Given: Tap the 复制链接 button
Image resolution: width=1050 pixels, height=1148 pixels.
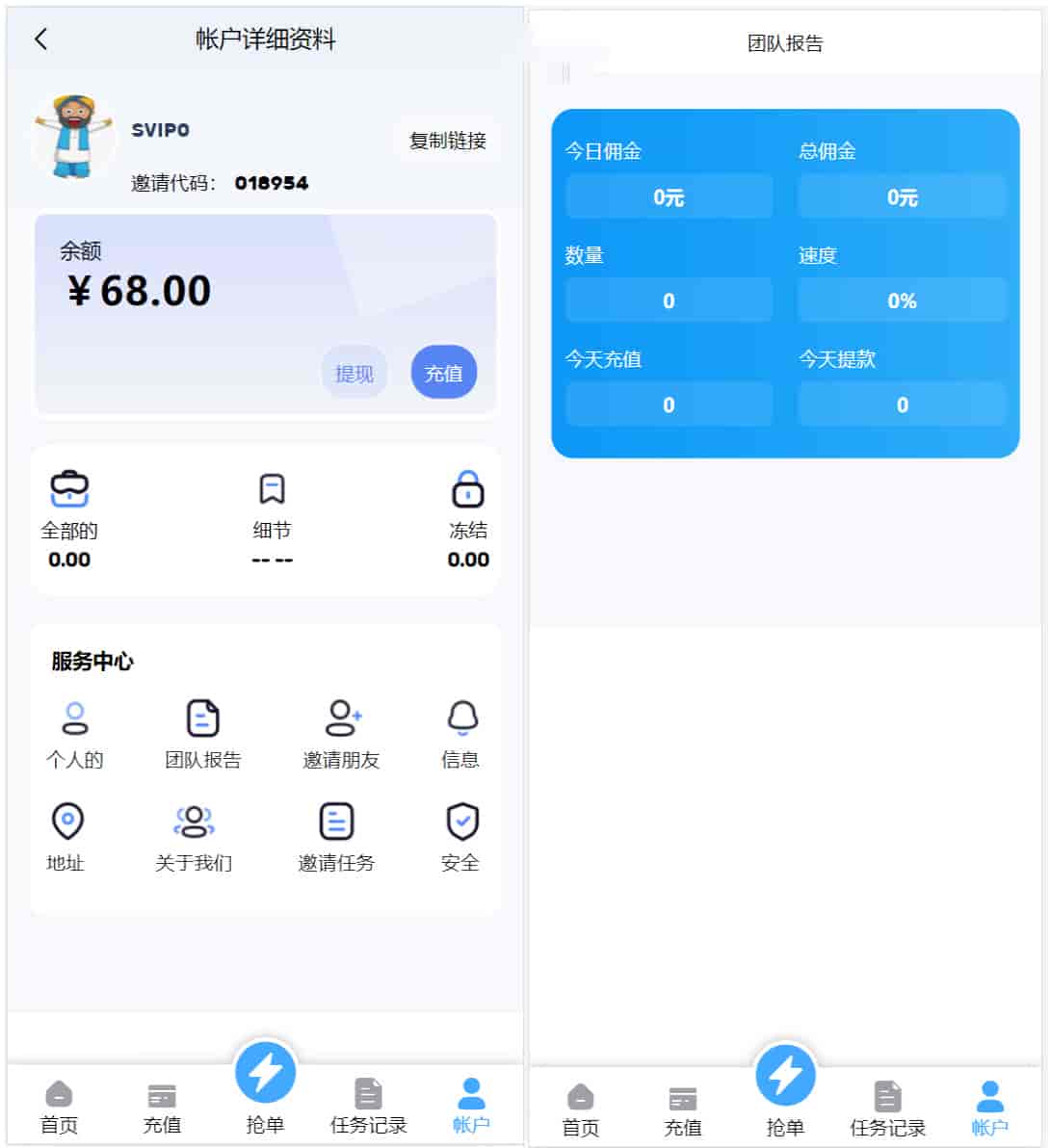Looking at the screenshot, I should pos(447,141).
